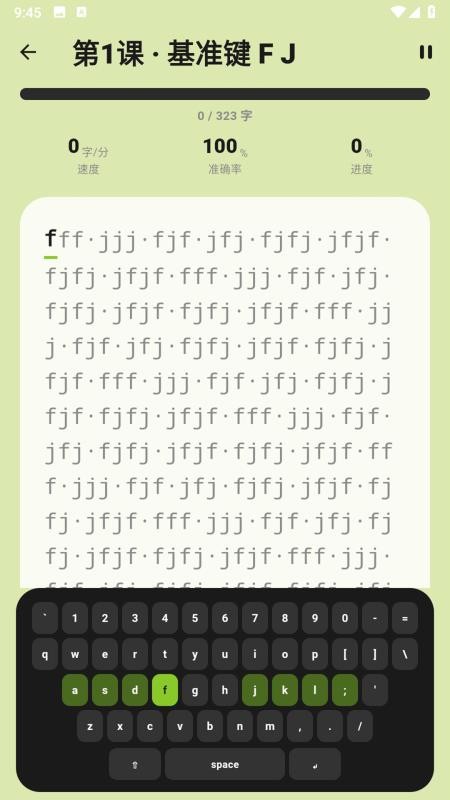Tap the enter return key
Screen dimensions: 450x800
[315, 764]
